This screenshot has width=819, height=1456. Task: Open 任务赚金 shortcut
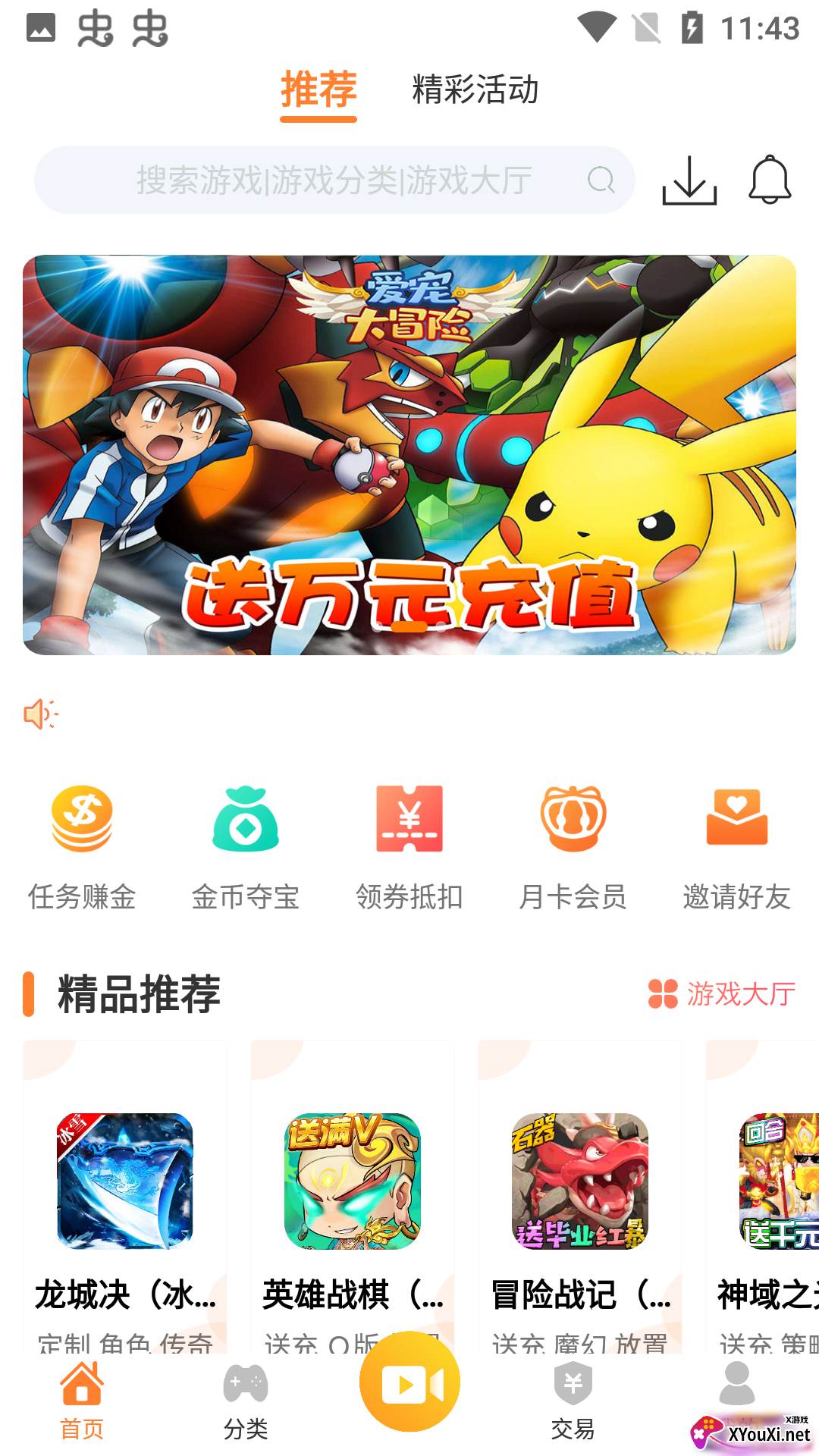click(82, 847)
